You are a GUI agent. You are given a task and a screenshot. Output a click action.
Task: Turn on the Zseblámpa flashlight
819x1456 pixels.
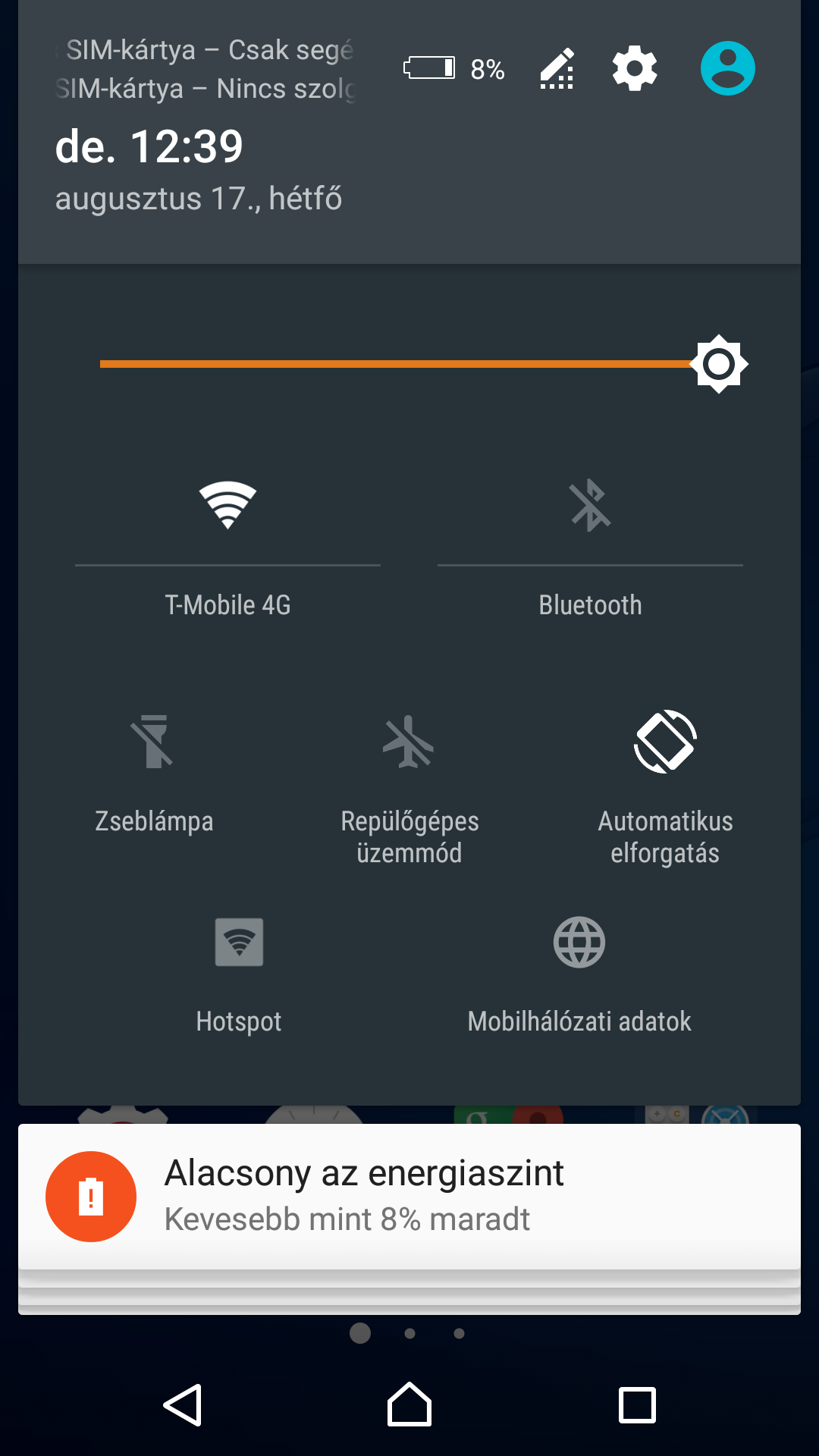(154, 742)
